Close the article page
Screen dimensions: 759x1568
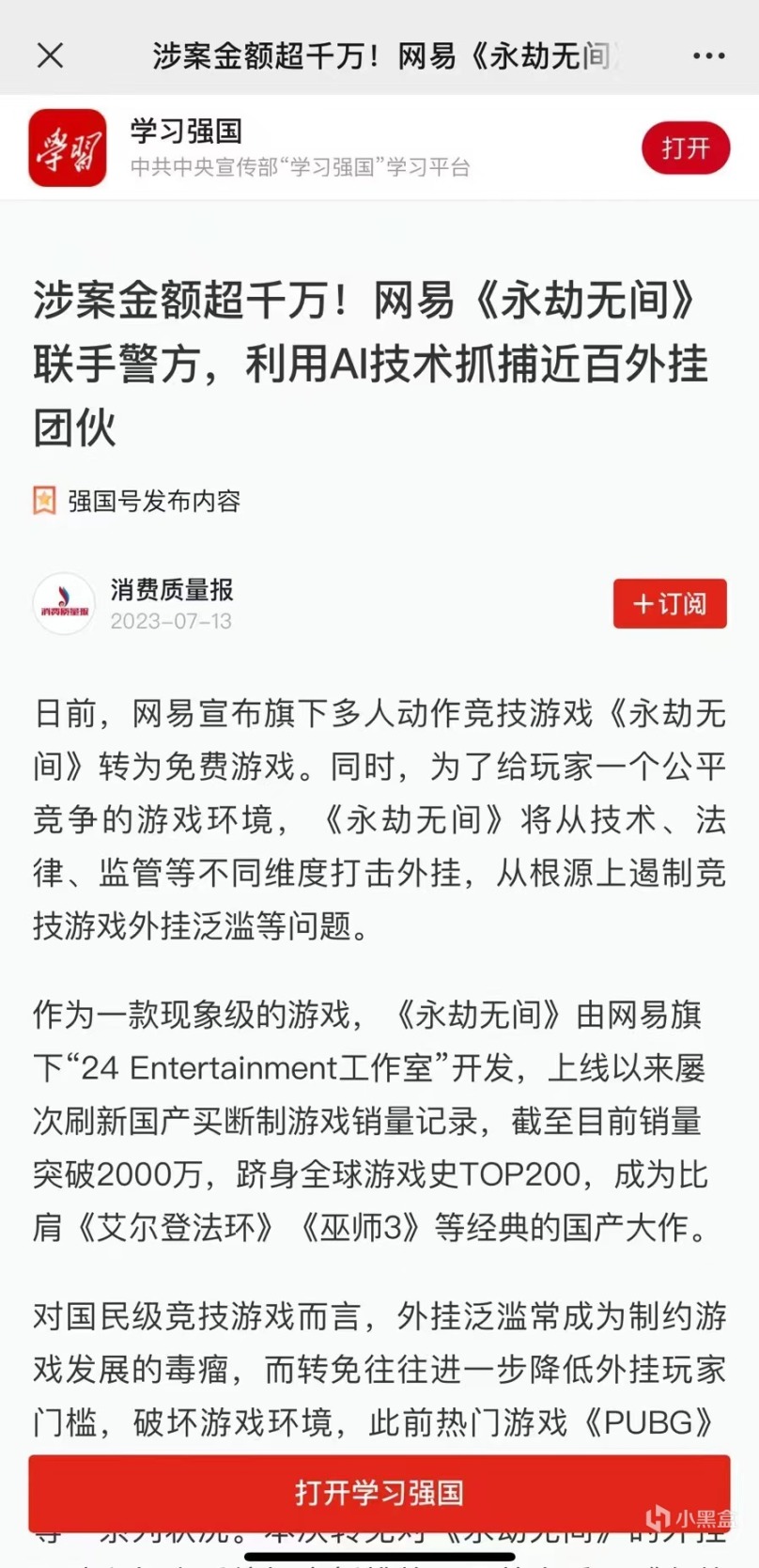tap(50, 55)
